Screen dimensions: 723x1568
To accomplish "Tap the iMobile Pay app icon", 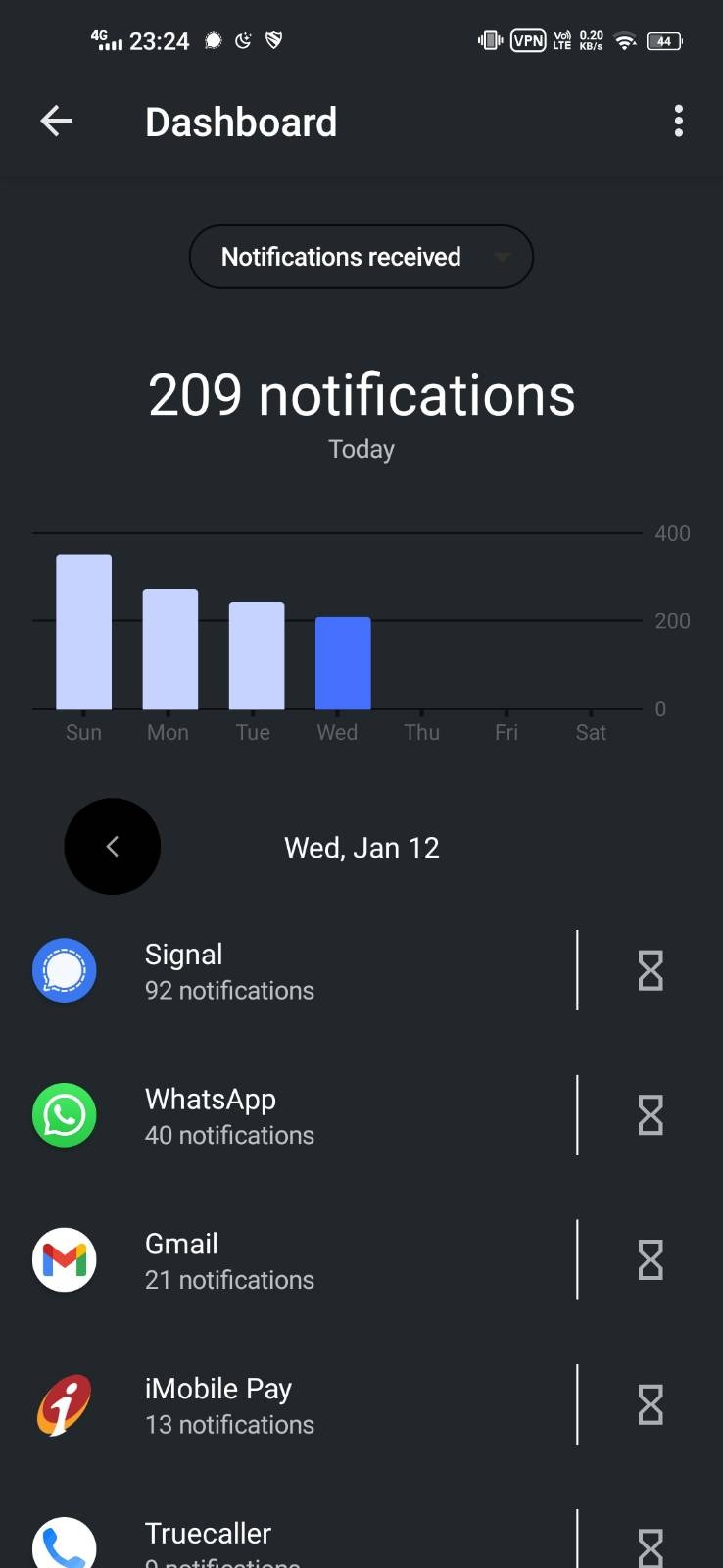I will pyautogui.click(x=64, y=1404).
